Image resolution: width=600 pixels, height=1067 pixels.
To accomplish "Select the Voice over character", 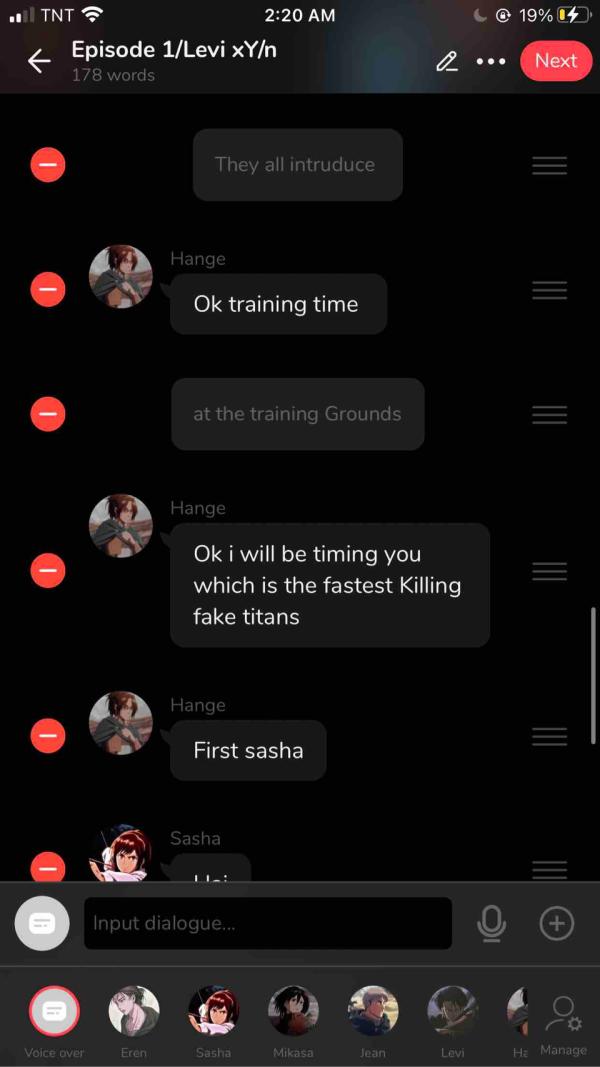I will pyautogui.click(x=54, y=1011).
